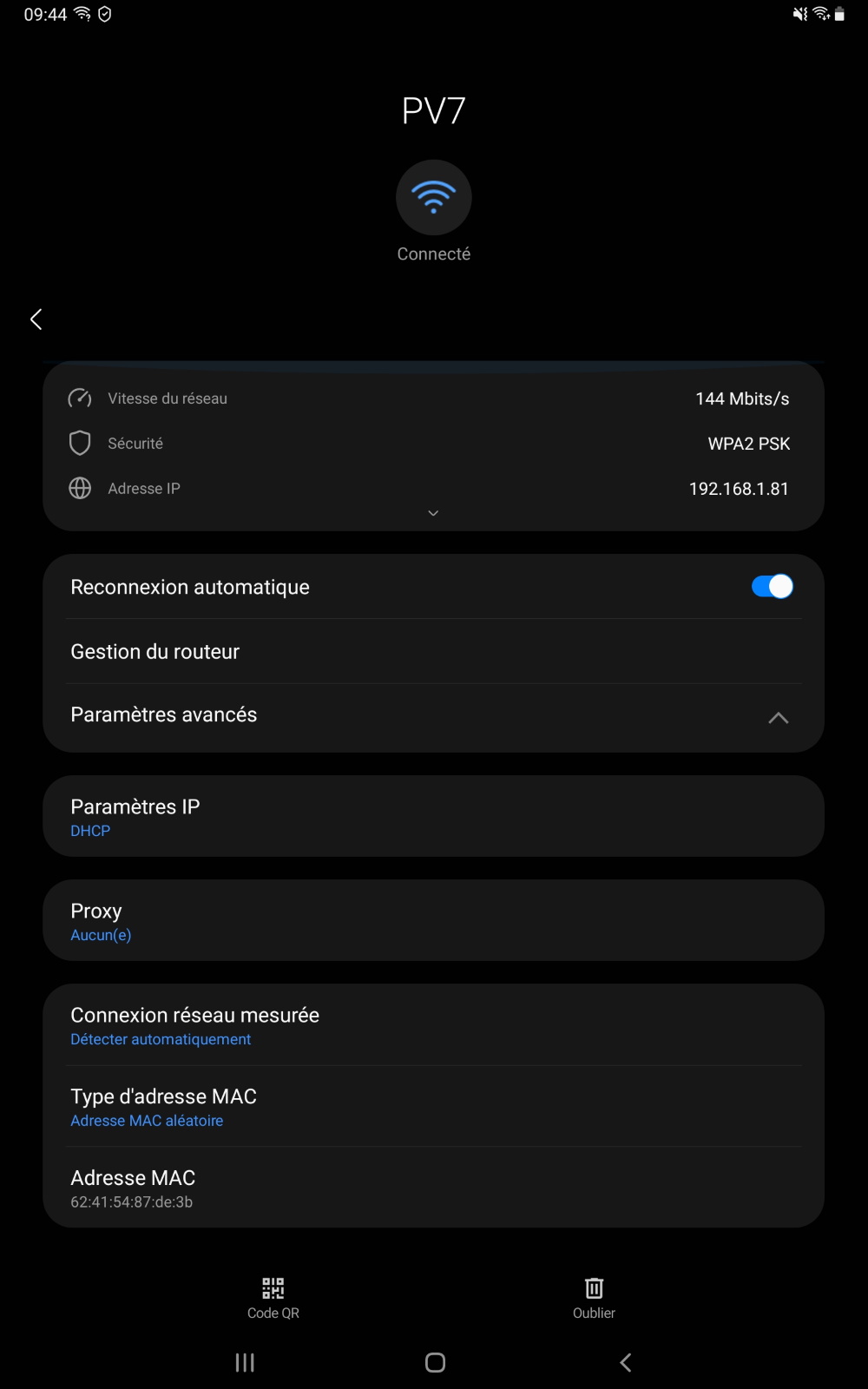Expand network details with the small chevron
Viewport: 868px width, 1389px height.
[x=433, y=513]
